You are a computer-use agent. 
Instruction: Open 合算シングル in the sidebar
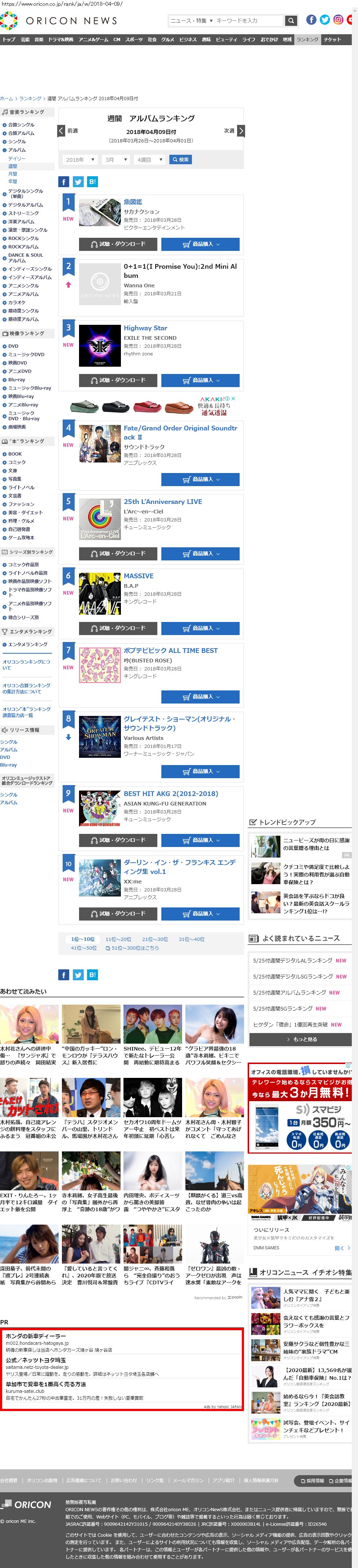pos(21,125)
